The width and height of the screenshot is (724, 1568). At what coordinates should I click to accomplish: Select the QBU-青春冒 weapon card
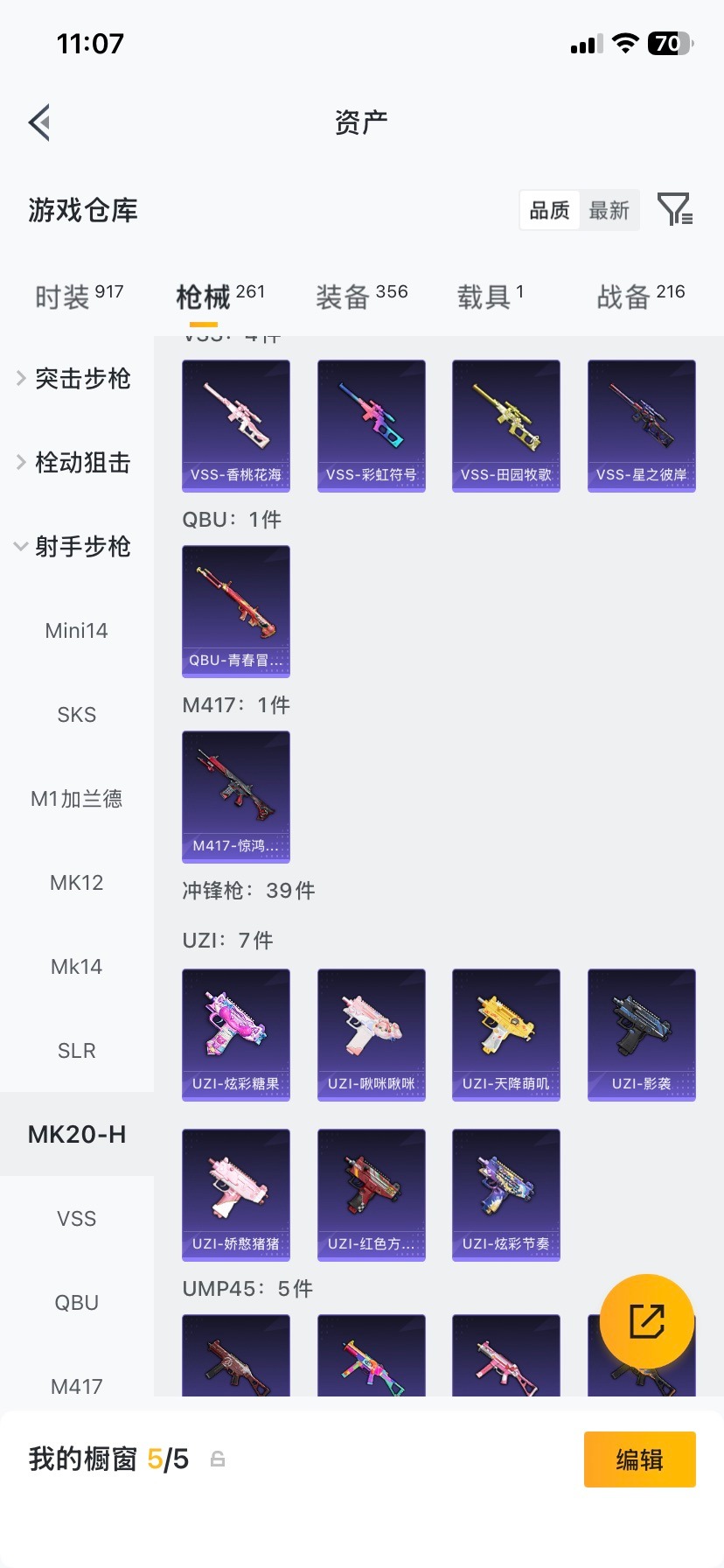click(235, 612)
